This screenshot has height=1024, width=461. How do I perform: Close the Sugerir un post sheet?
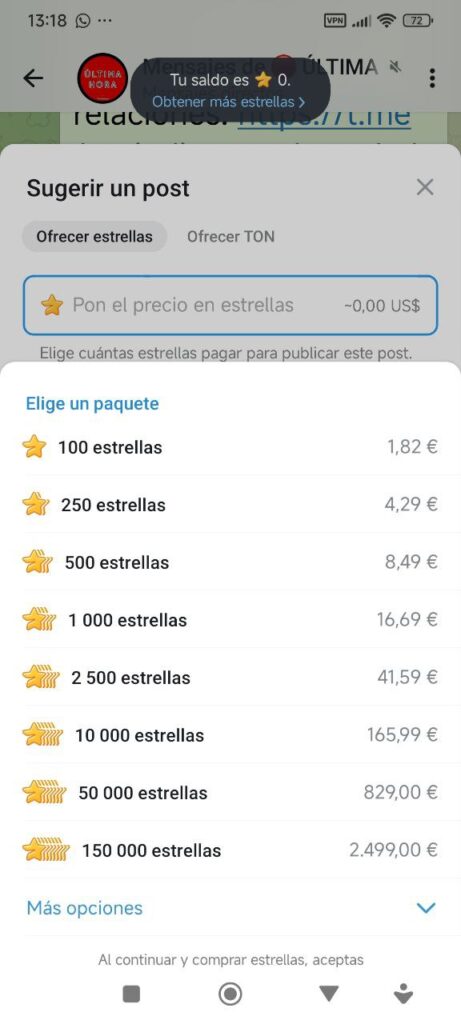(424, 187)
